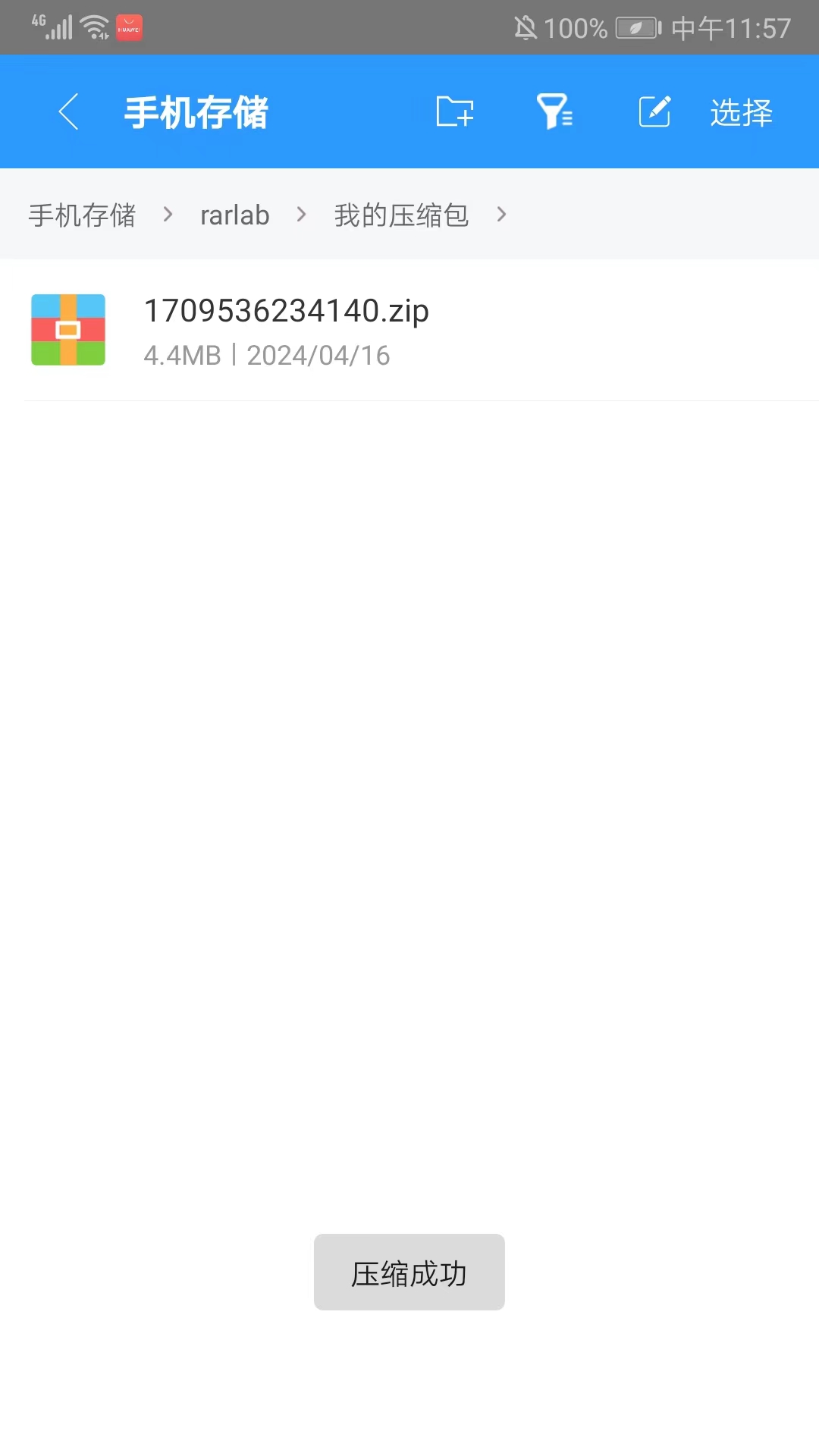Tap 我的压缩包 in breadcrumb path
Image resolution: width=819 pixels, height=1456 pixels.
click(x=401, y=215)
